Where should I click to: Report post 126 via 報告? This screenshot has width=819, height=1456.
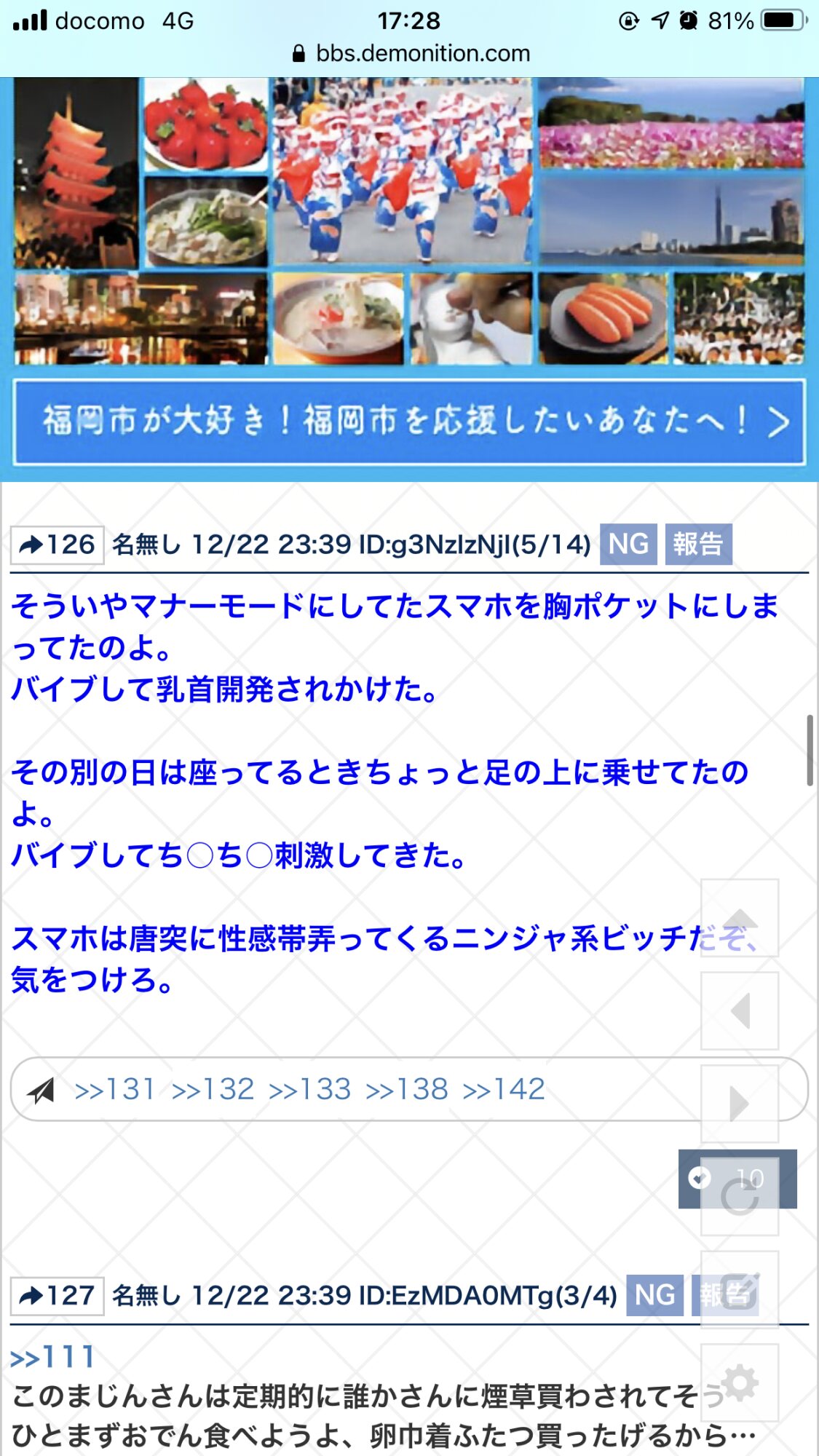(x=697, y=545)
